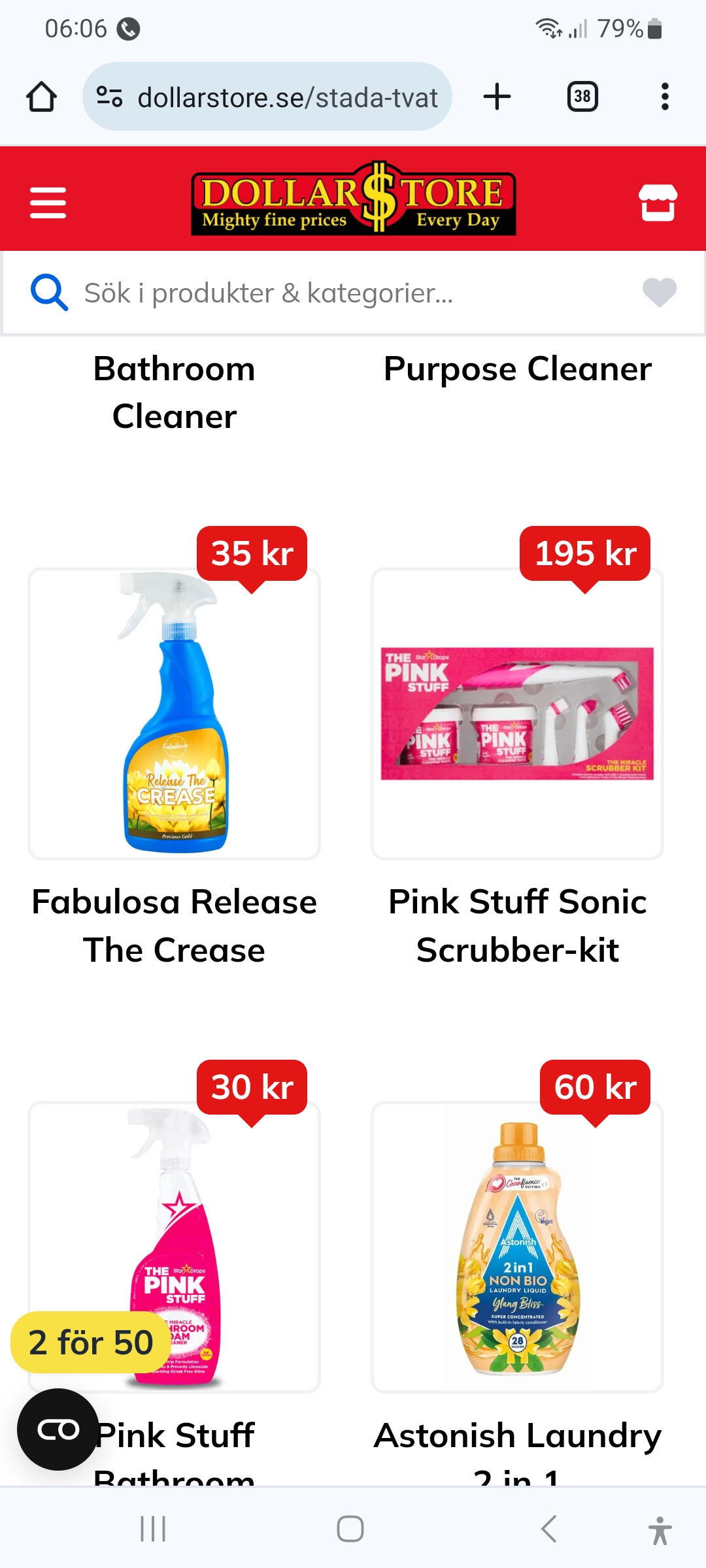Open the store locator icon
Screen dimensions: 706x1568
pyautogui.click(x=658, y=203)
